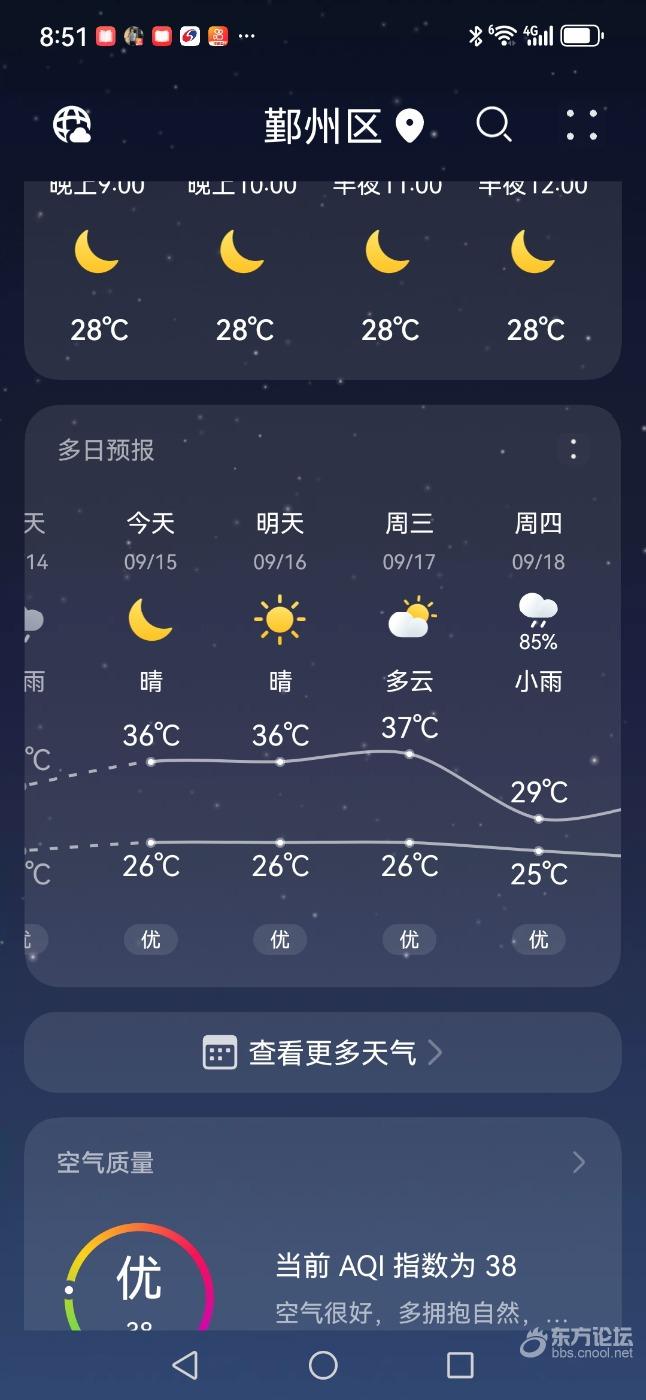Select the 今天 09/15 forecast column
Viewport: 646px width, 1400px height.
[151, 730]
